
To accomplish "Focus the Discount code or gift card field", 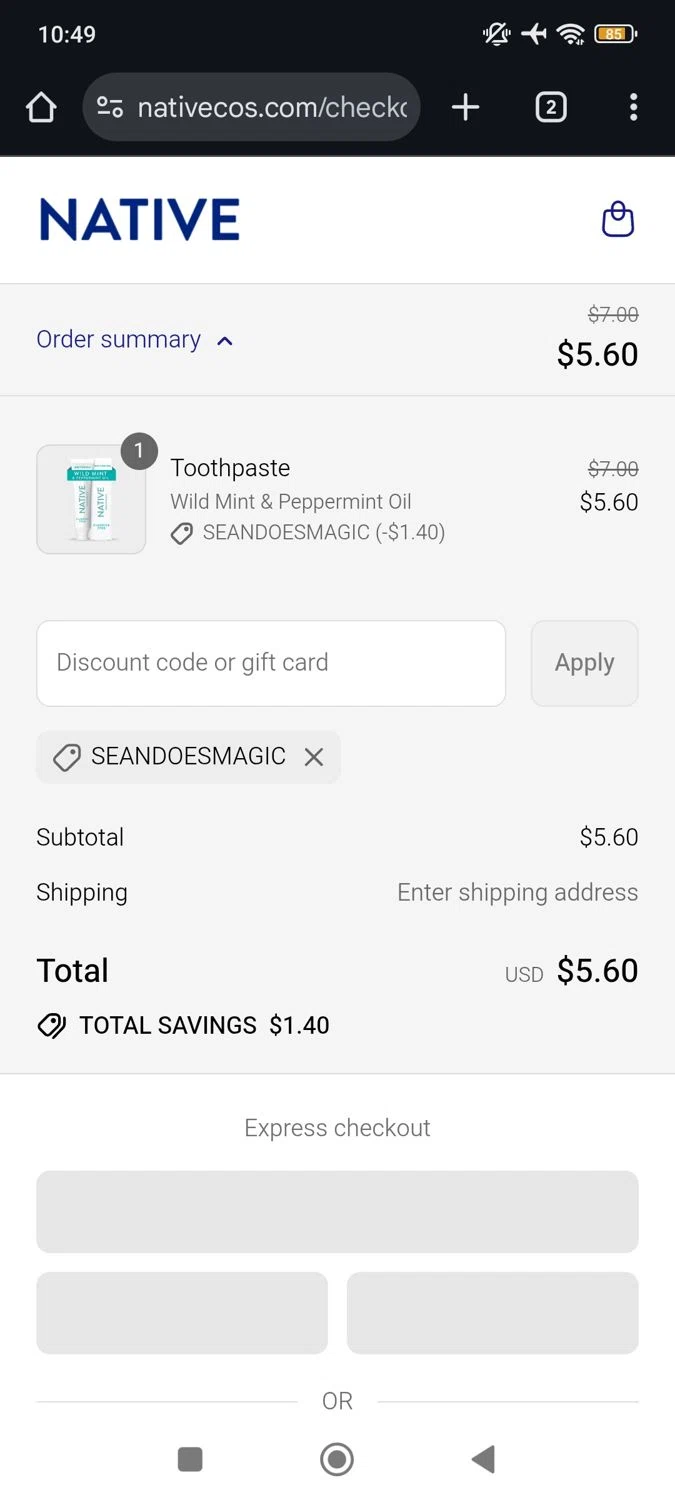I will (271, 663).
